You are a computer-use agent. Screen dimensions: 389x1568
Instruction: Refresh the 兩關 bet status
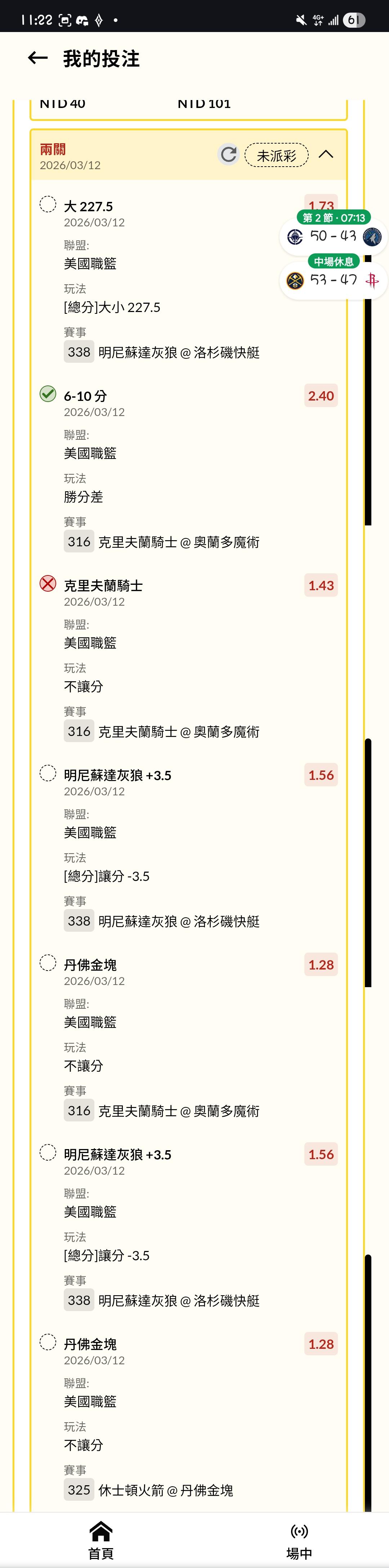(x=228, y=155)
